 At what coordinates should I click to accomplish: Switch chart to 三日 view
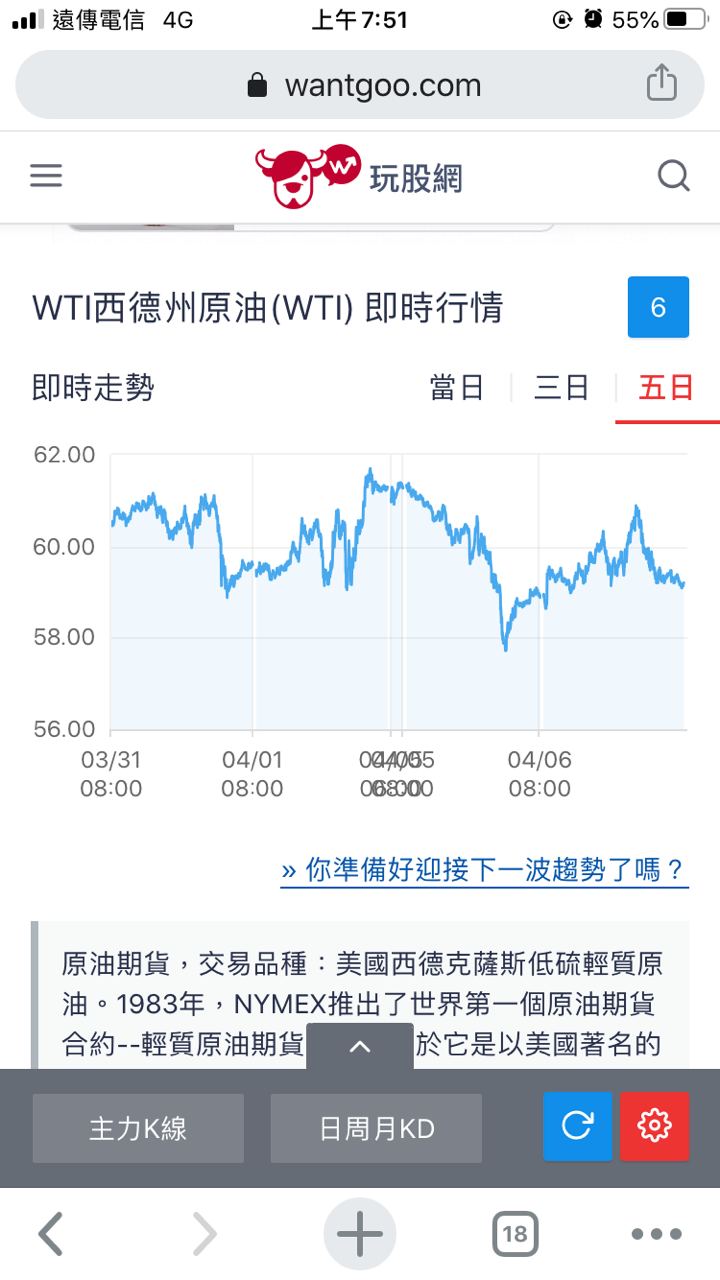point(561,388)
